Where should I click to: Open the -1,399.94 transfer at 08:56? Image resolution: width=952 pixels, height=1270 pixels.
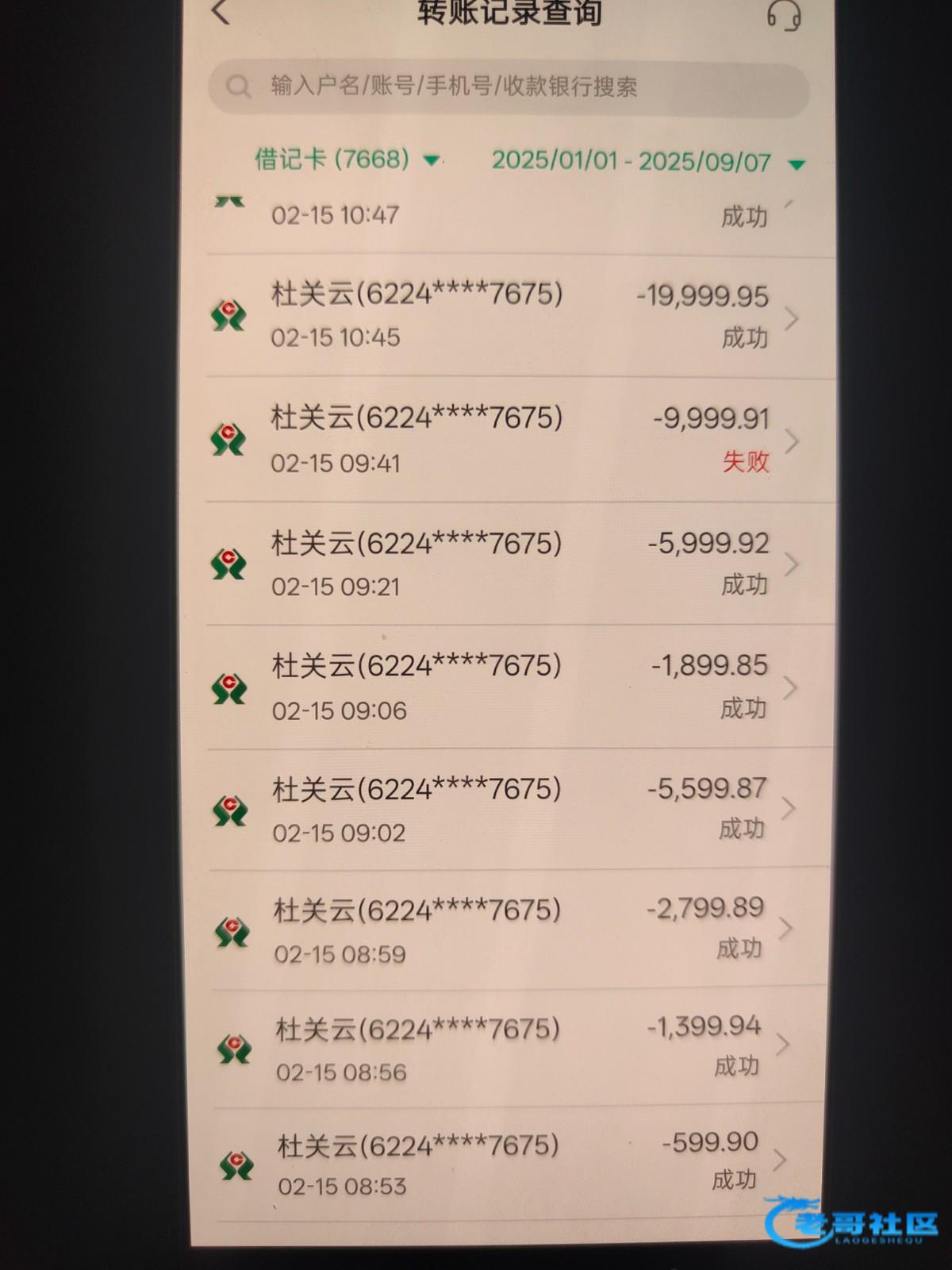tap(520, 1048)
